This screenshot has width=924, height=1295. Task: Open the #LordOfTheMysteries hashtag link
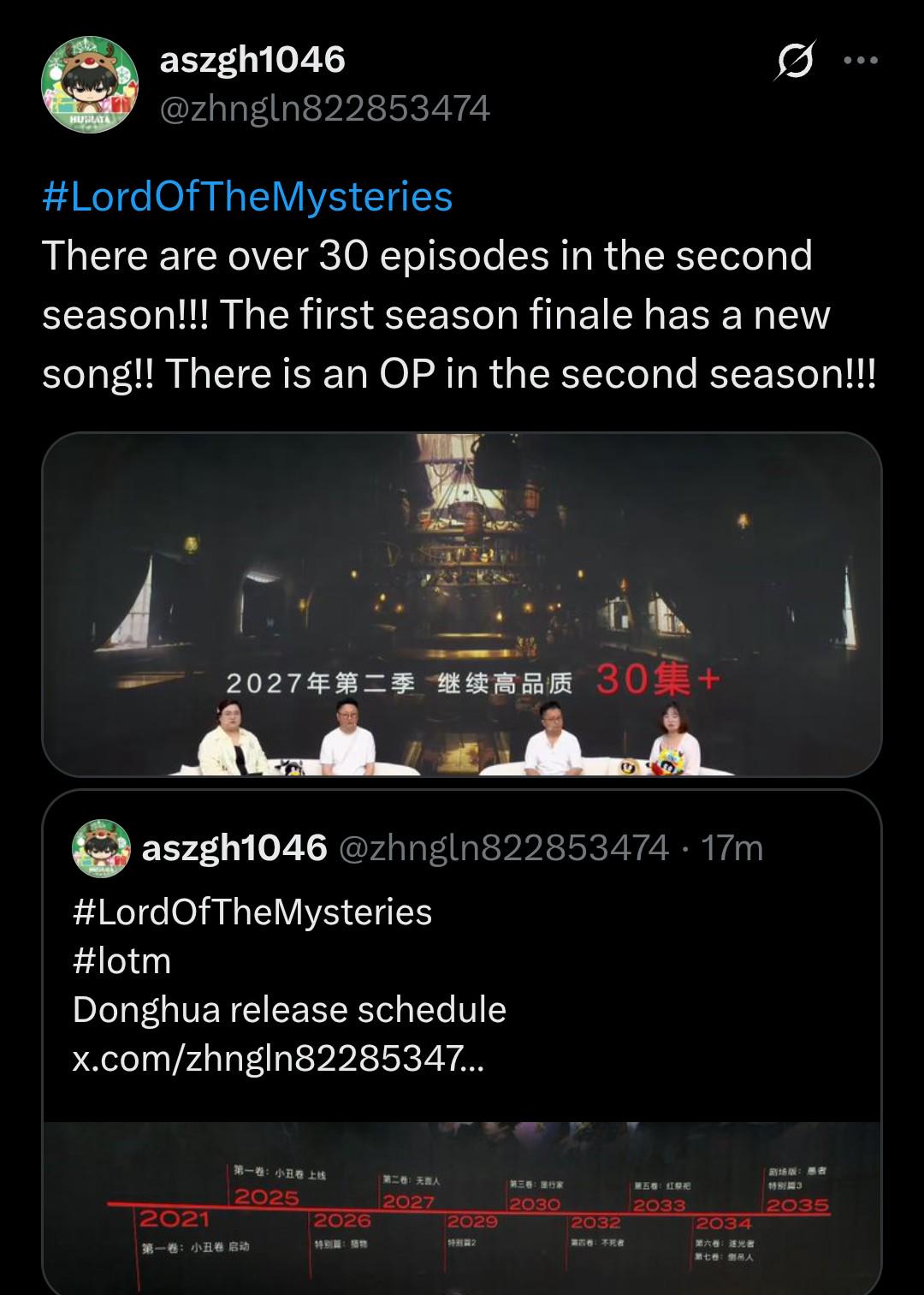pyautogui.click(x=247, y=196)
